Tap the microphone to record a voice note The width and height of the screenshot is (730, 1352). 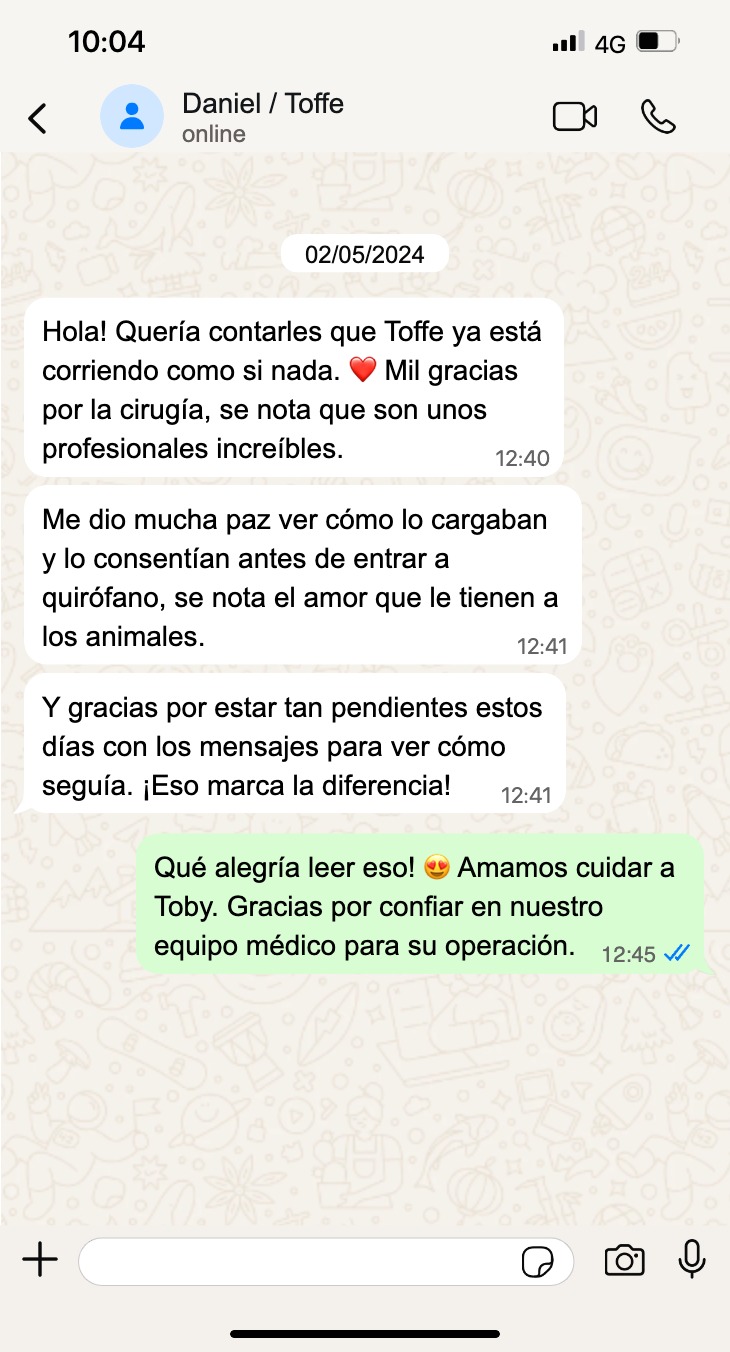pyautogui.click(x=692, y=1261)
